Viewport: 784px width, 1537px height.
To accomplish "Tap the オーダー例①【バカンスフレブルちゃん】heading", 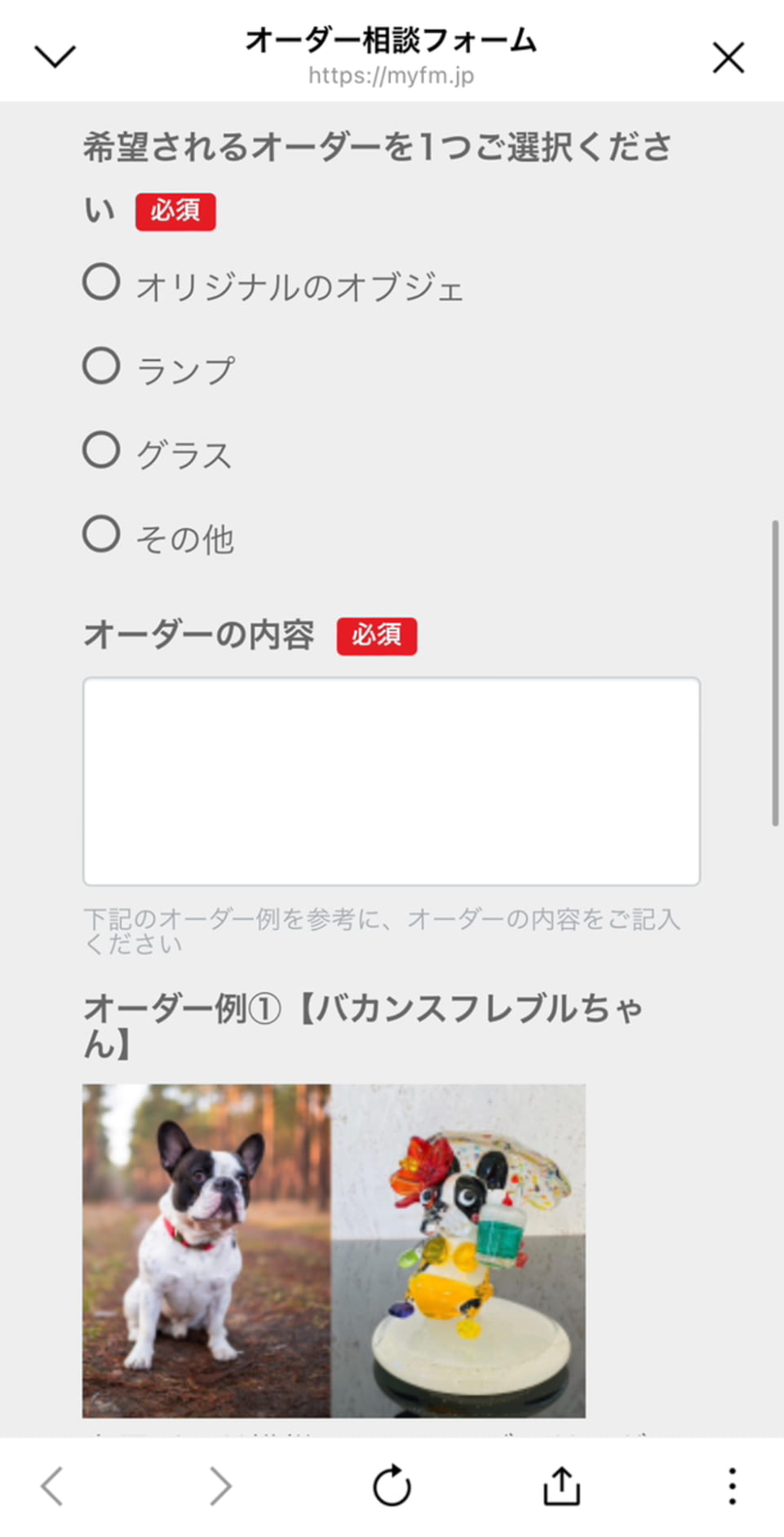I will [x=364, y=1024].
